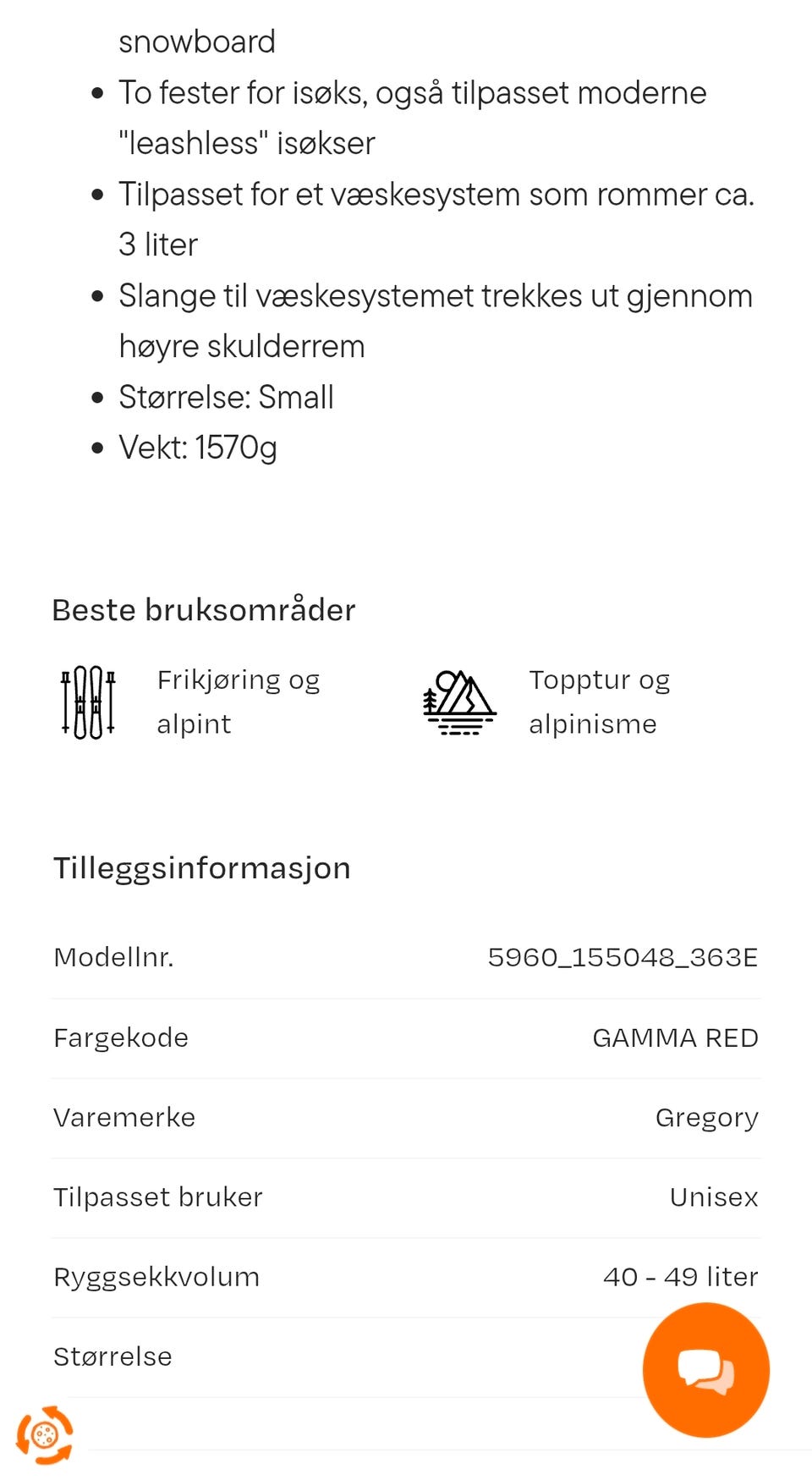Expand the Størrelse specification row
The width and height of the screenshot is (812, 1480).
[406, 1356]
